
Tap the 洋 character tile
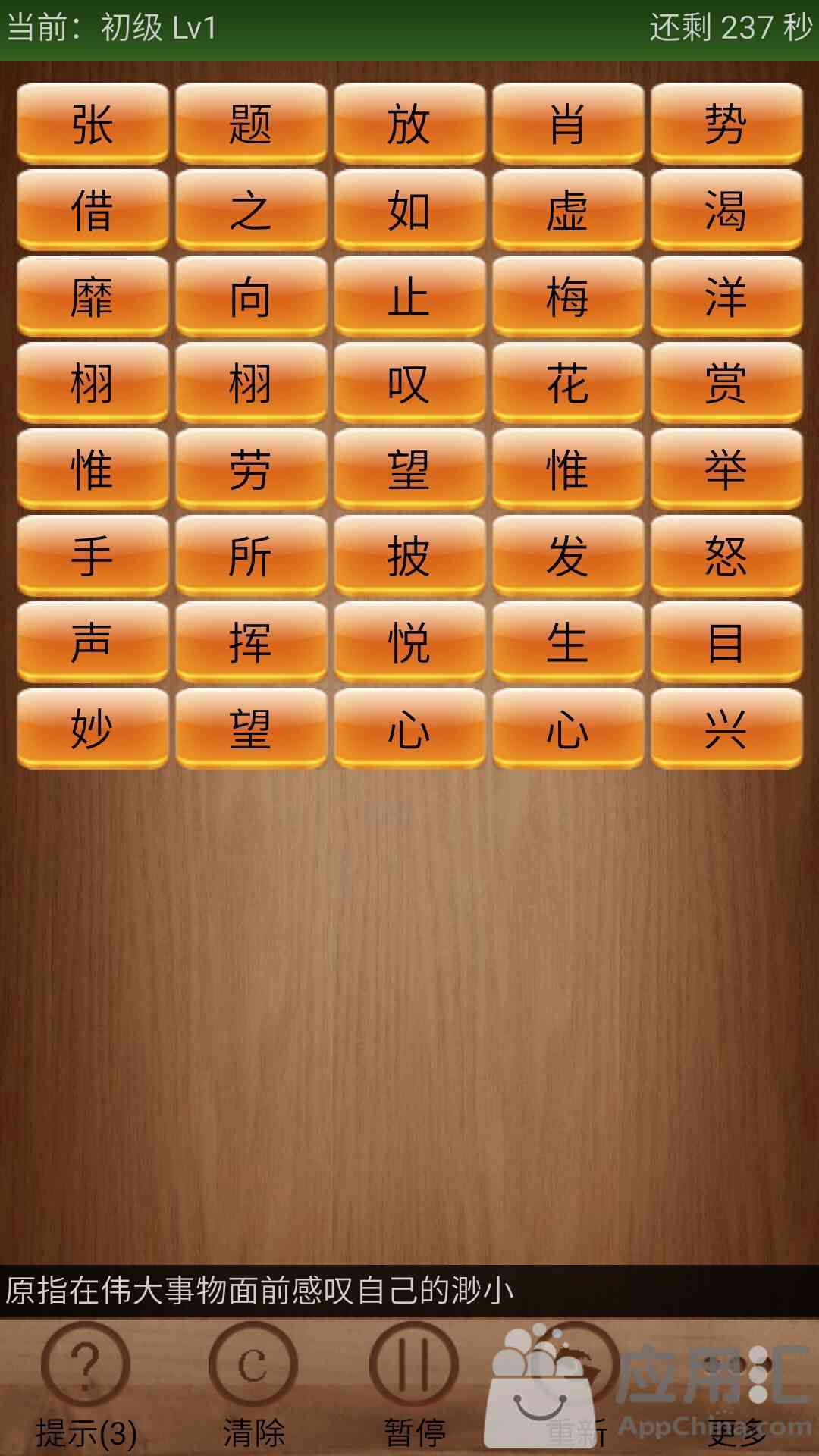click(x=726, y=297)
